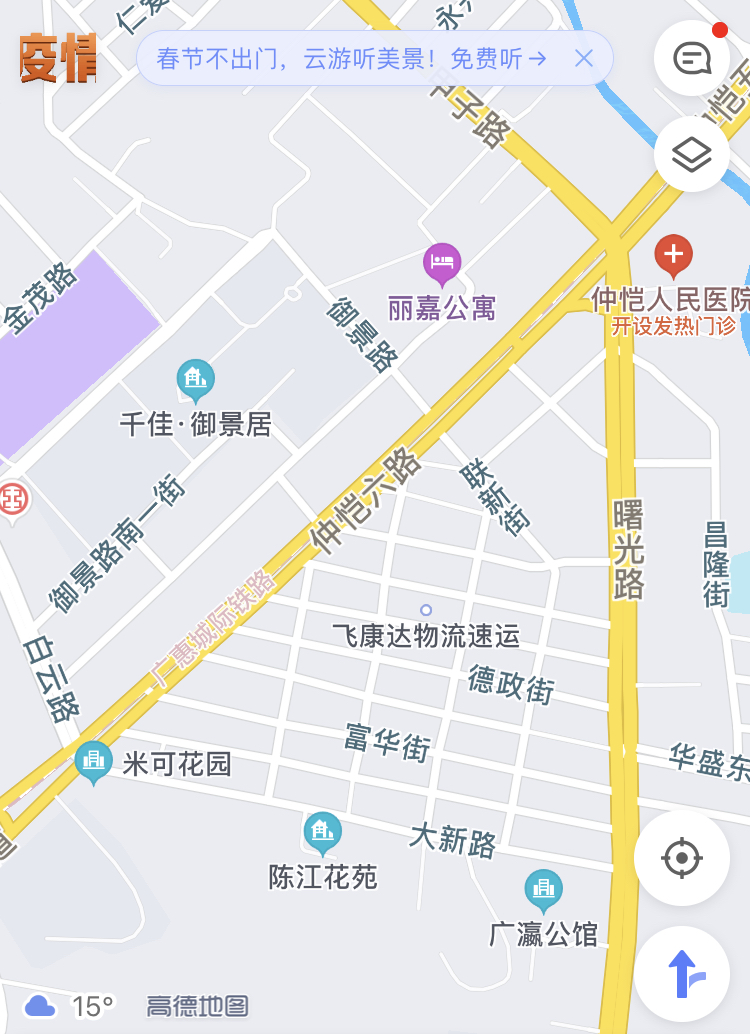Select the 开设发热门诊 notice text
Screen dimensions: 750x1034
[673, 325]
